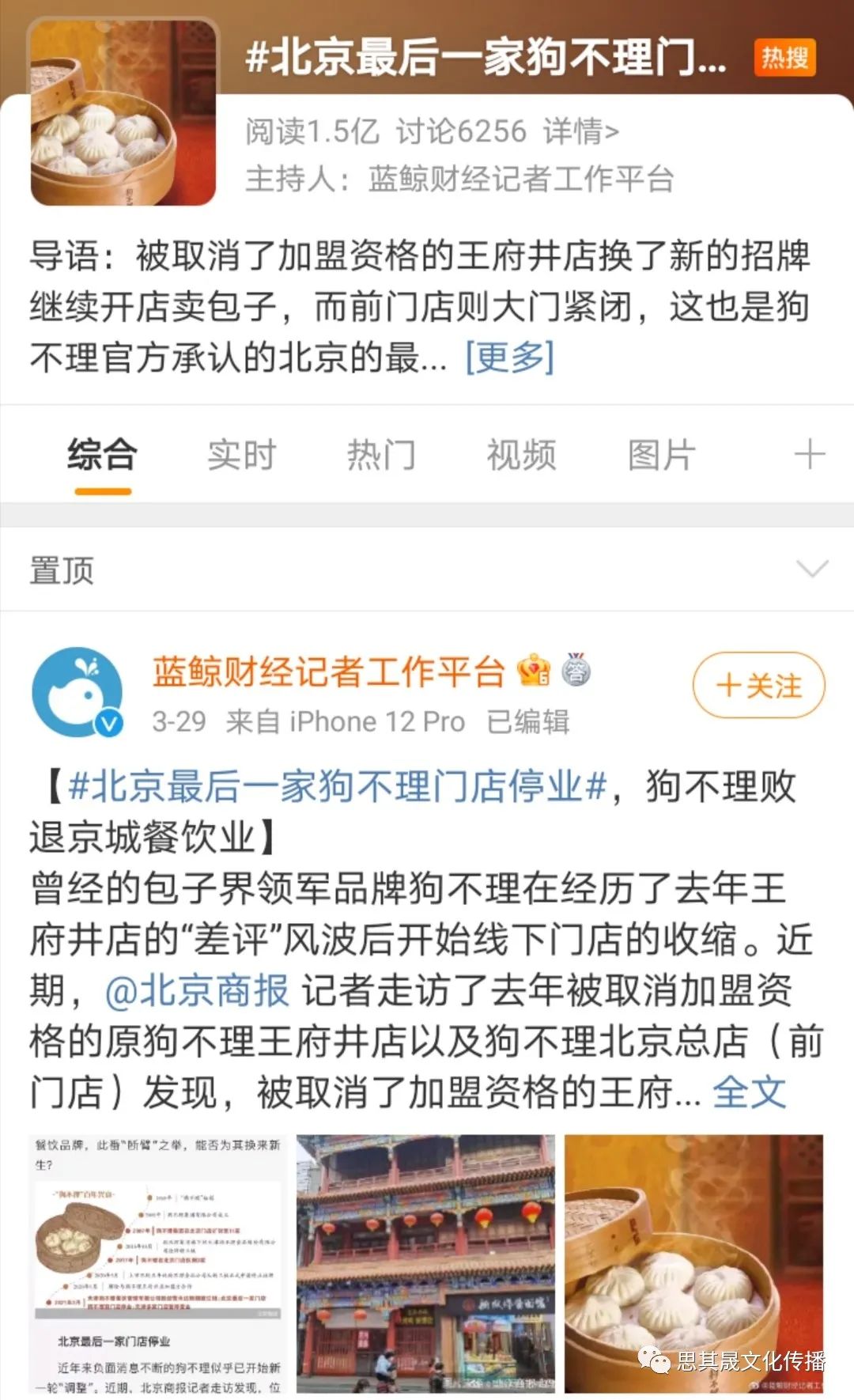The image size is (854, 1400).
Task: Open the timeline infographic image in post
Action: point(158,1263)
